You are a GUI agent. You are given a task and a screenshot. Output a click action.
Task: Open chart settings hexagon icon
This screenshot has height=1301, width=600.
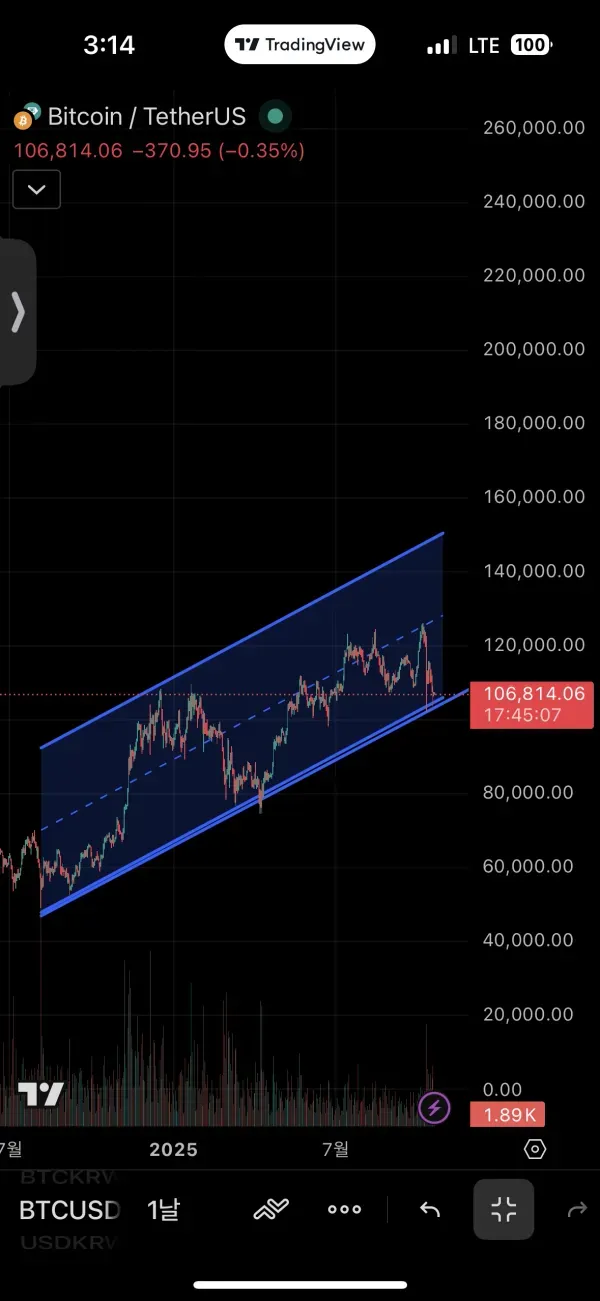[x=535, y=1149]
